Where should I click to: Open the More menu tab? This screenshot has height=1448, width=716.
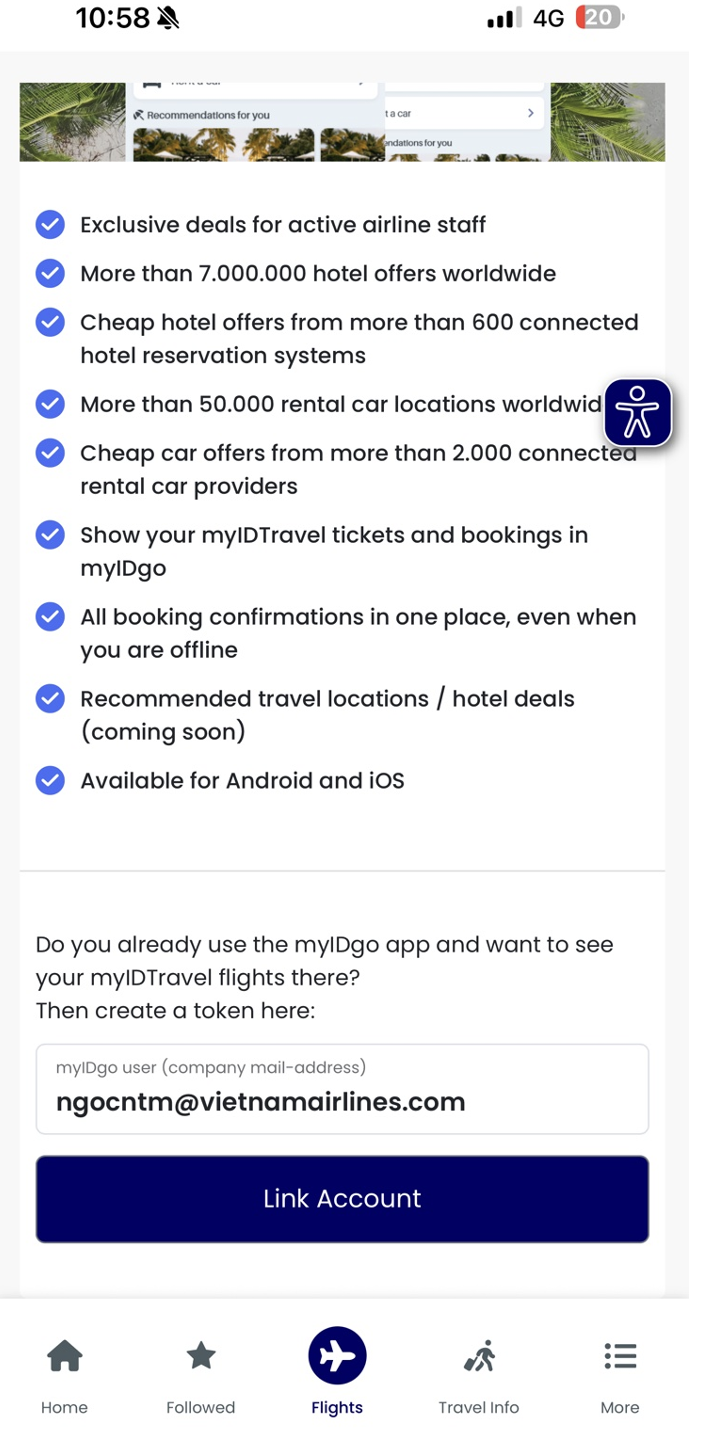tap(619, 1376)
